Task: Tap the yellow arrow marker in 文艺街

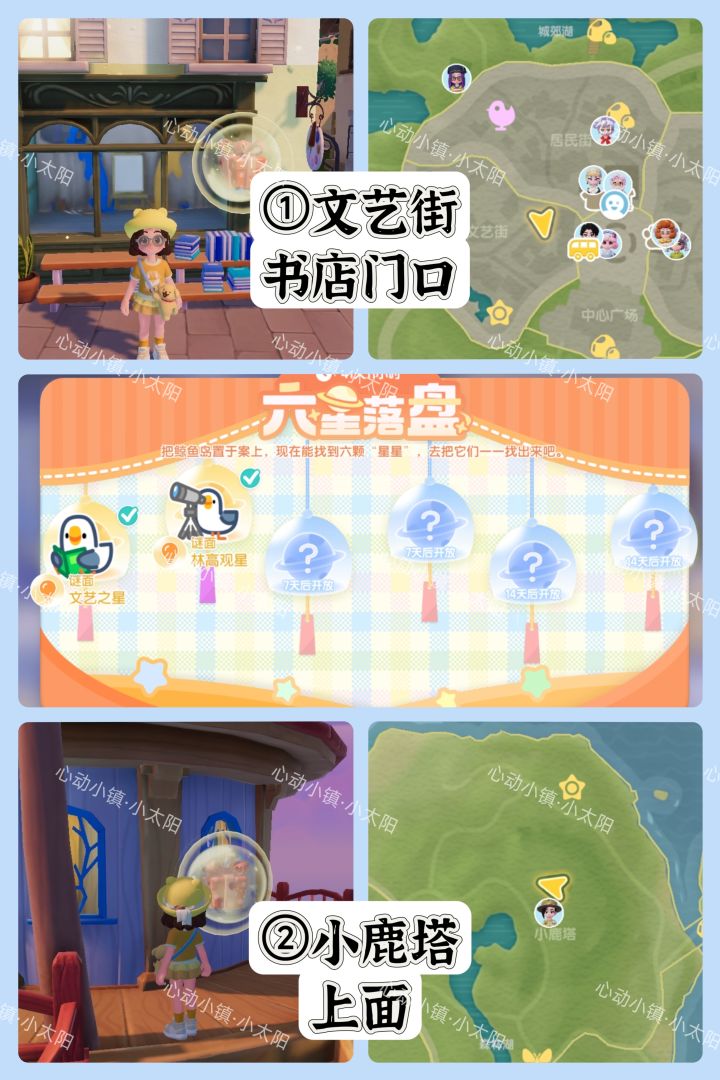Action: coord(541,223)
